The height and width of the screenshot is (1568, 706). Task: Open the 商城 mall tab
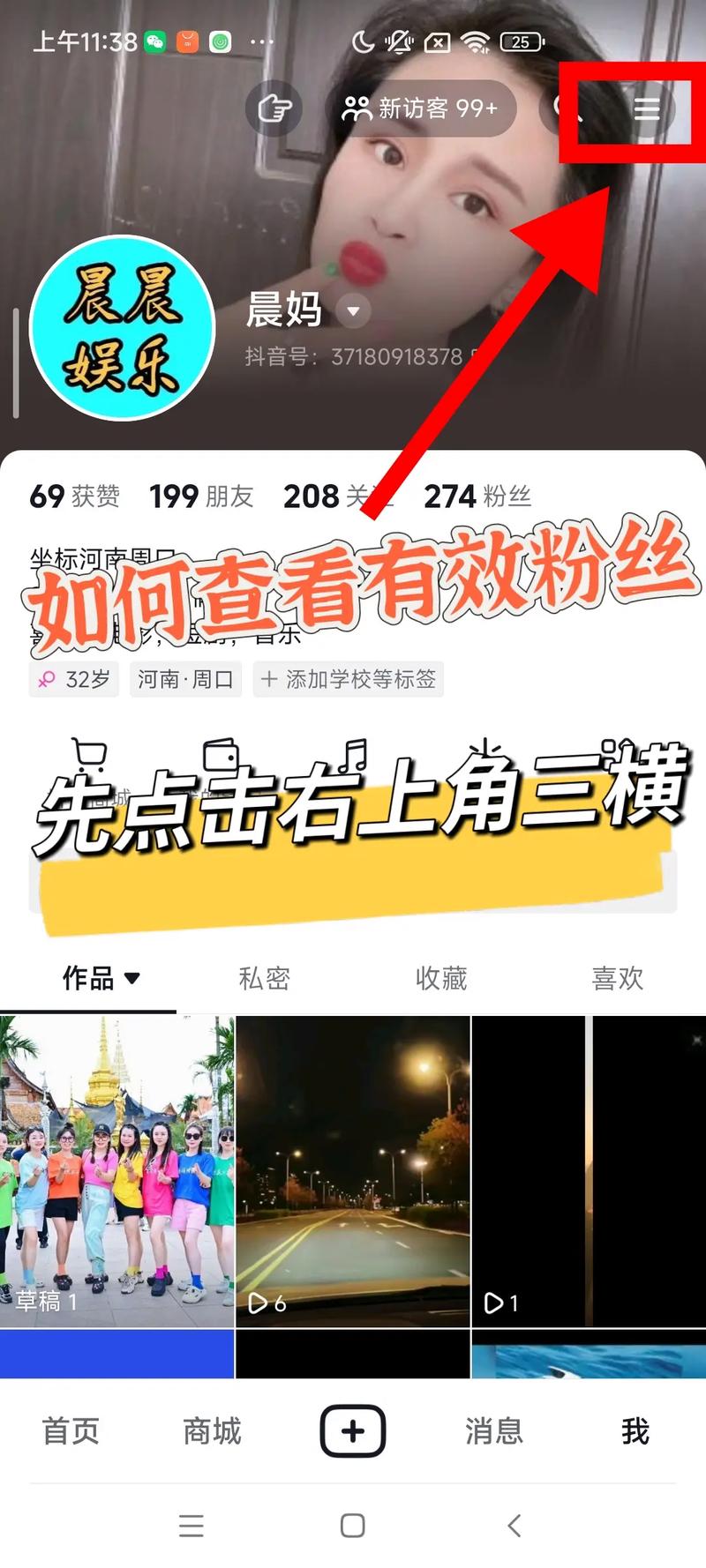212,1430
